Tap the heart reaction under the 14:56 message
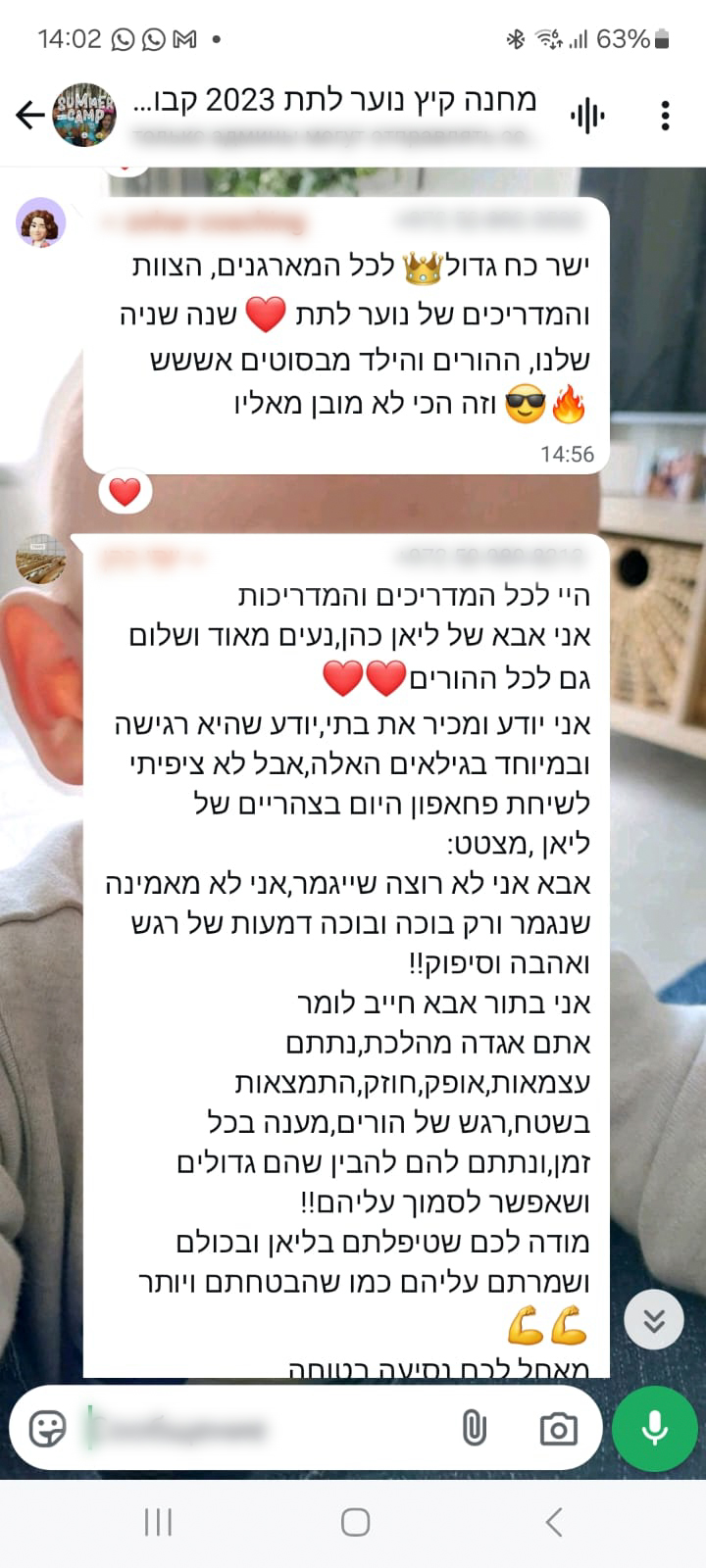This screenshot has height=1568, width=706. coord(125,492)
